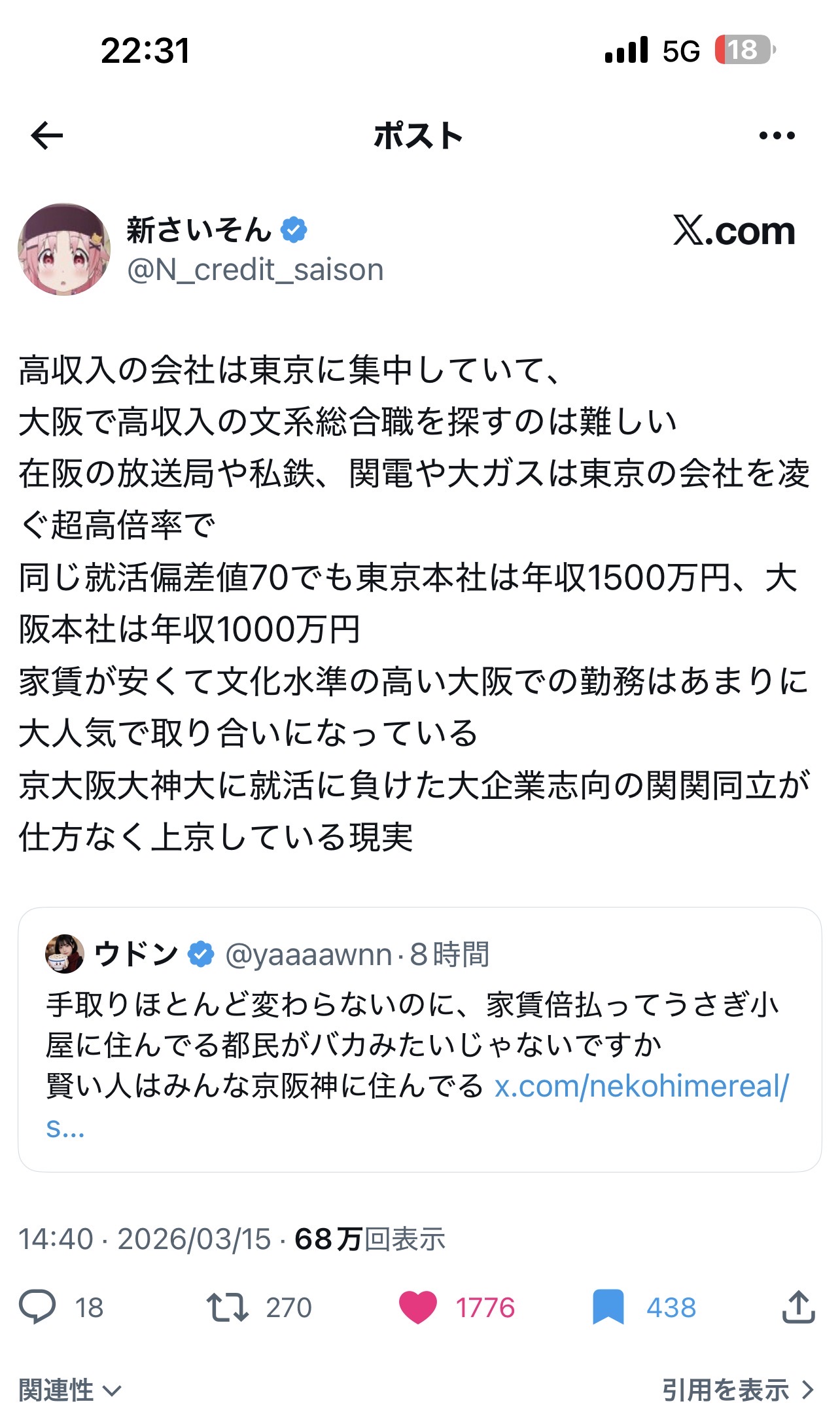Follow the x.com/nekohimereal link
This screenshot has width=840, height=1410.
(641, 1087)
